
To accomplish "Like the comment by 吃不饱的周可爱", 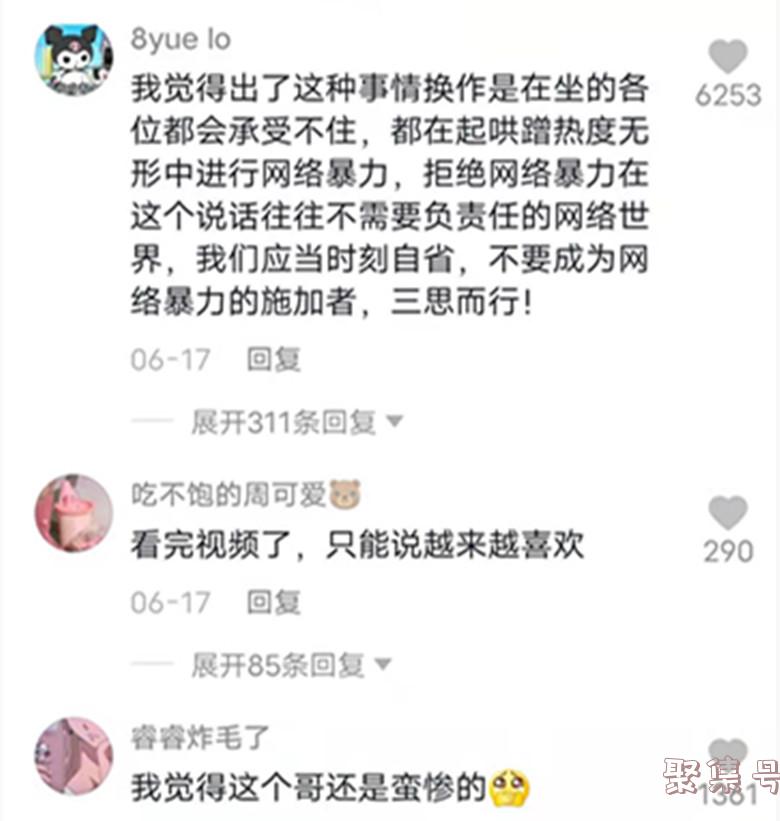I will pyautogui.click(x=728, y=513).
